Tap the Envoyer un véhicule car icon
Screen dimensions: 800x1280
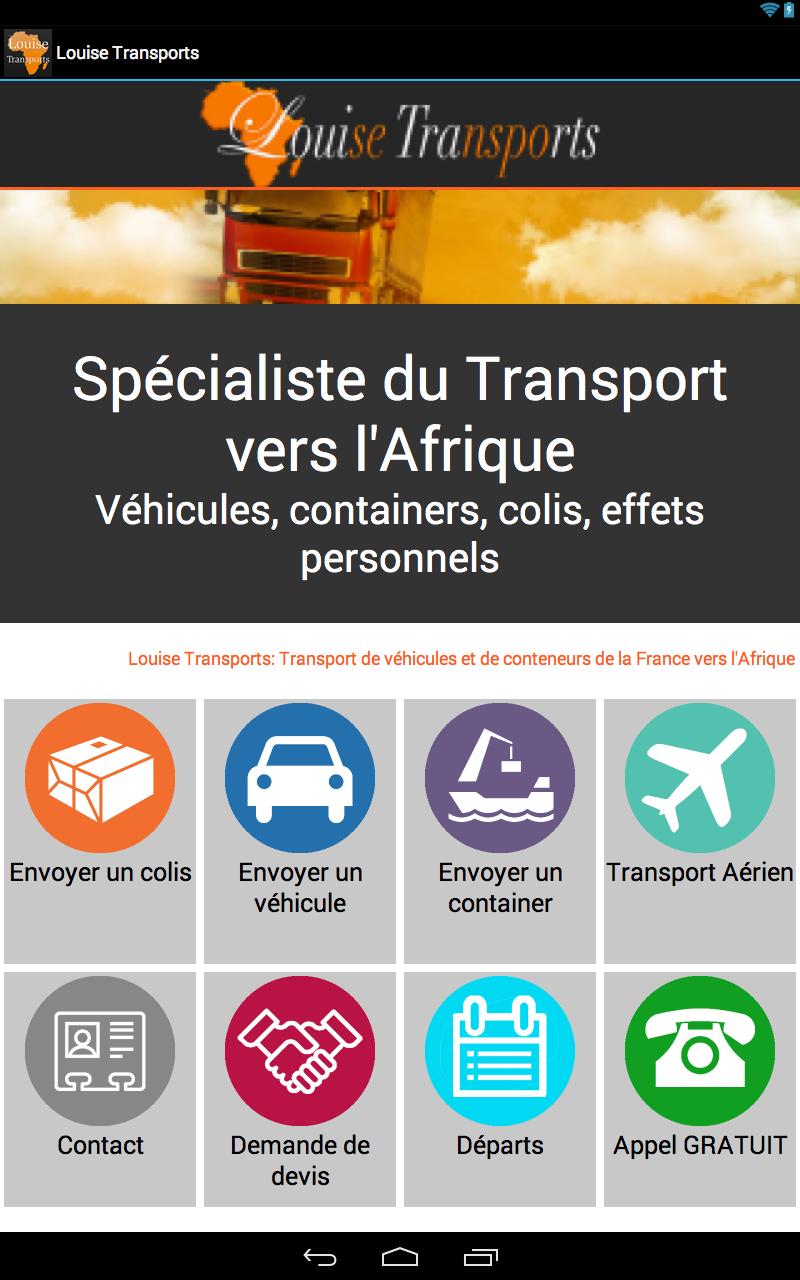[x=299, y=777]
